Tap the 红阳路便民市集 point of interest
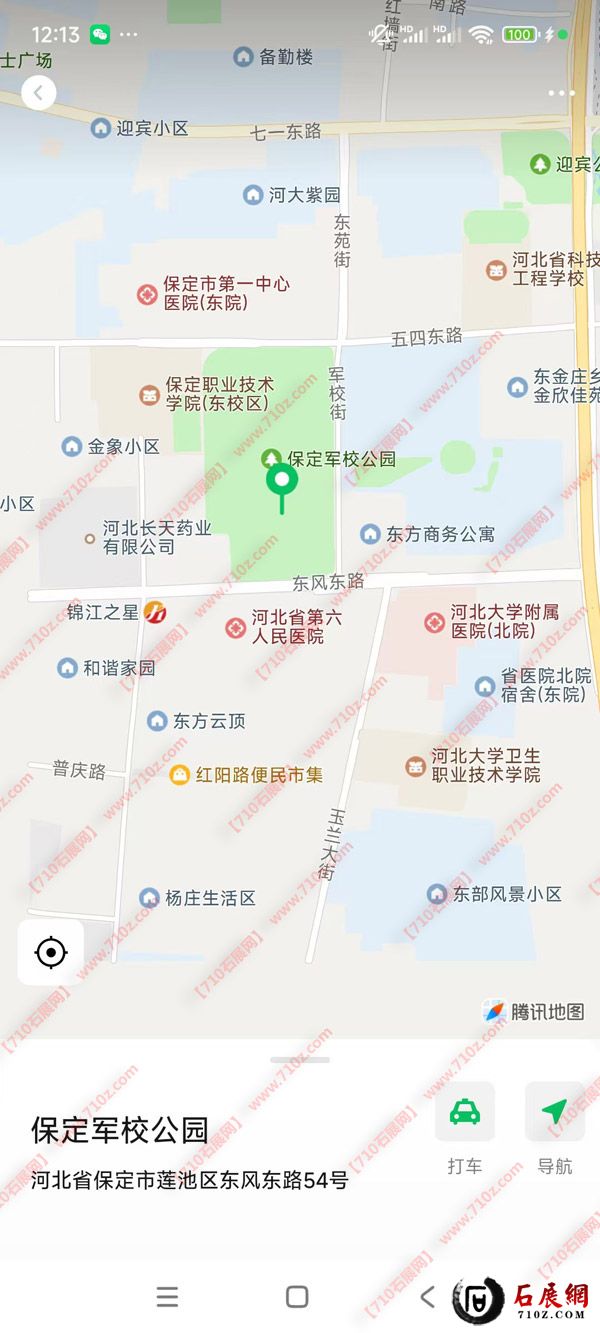Image resolution: width=600 pixels, height=1333 pixels. (x=180, y=774)
